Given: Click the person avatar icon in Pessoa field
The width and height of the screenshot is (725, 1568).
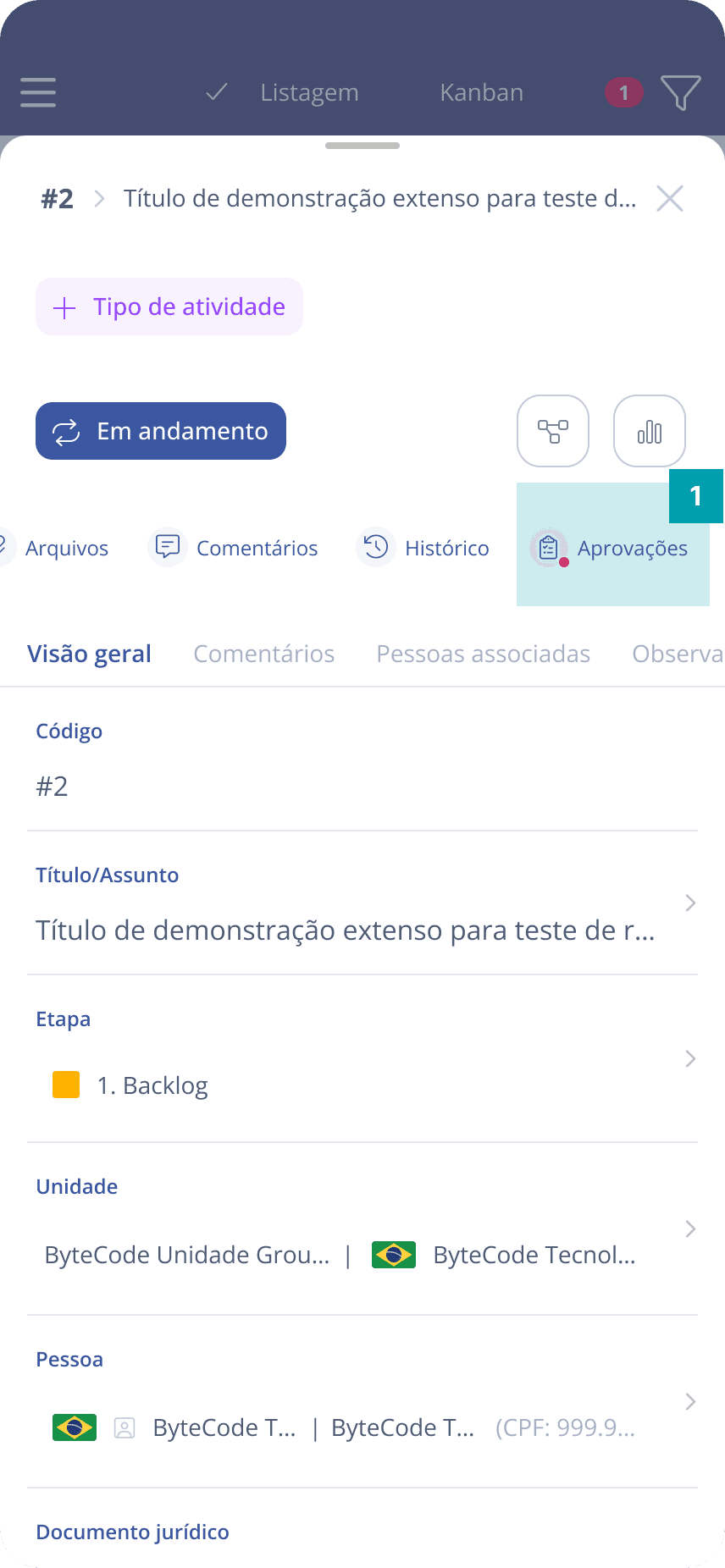Looking at the screenshot, I should coord(125,1427).
